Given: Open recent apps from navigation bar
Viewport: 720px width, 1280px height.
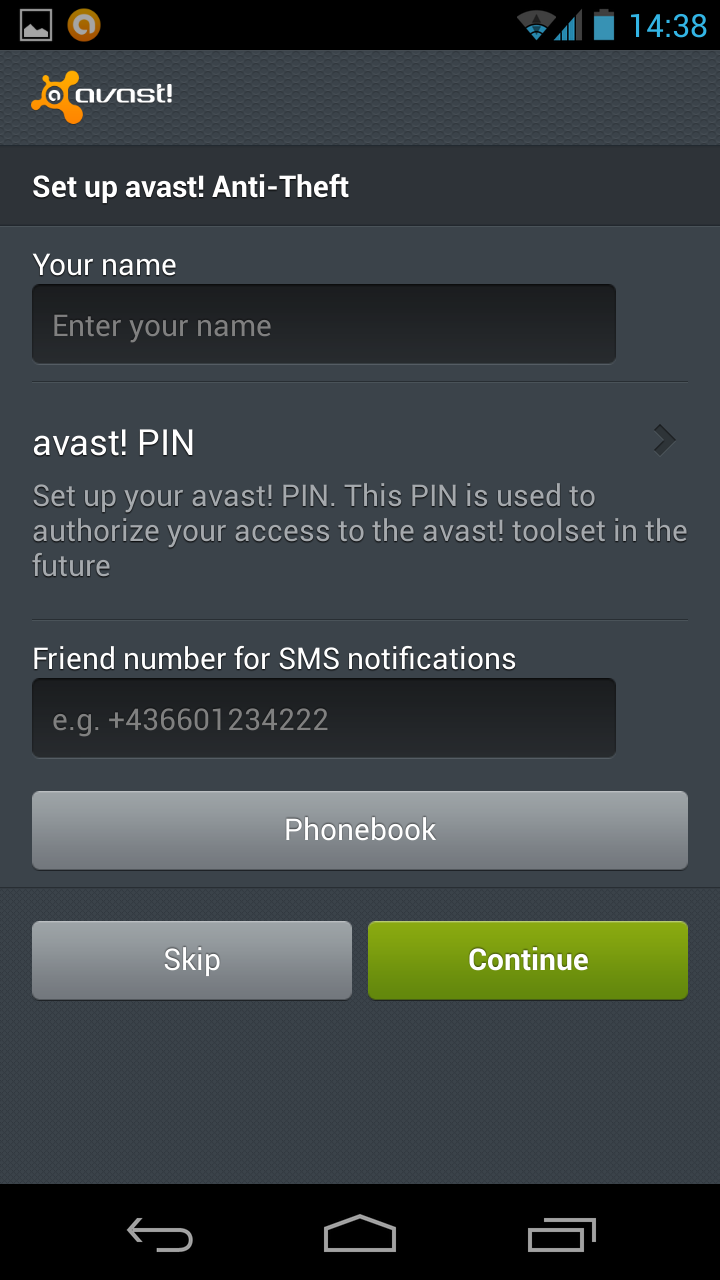Looking at the screenshot, I should pos(561,1234).
